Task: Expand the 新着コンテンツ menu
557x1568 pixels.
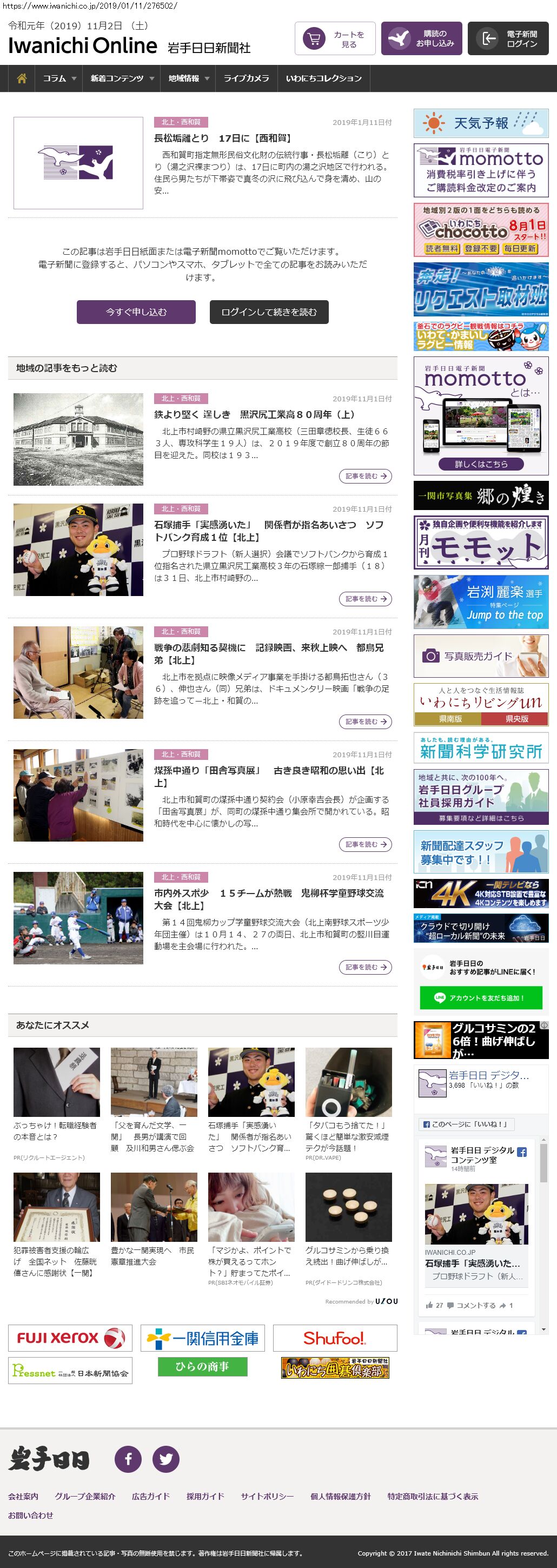Action: coord(121,78)
